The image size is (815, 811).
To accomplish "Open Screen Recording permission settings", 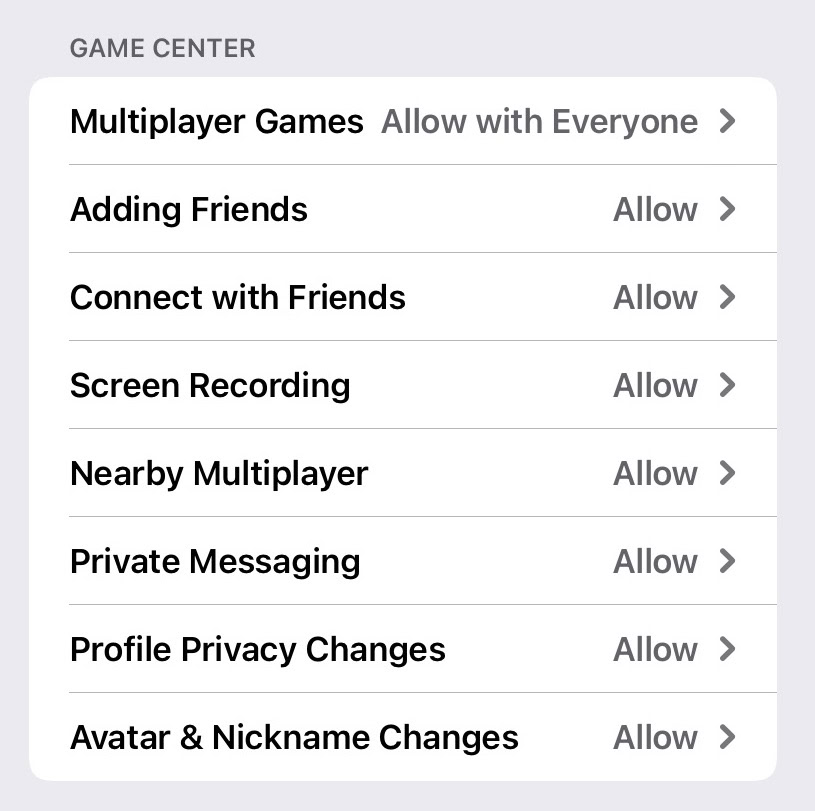I will tap(403, 386).
